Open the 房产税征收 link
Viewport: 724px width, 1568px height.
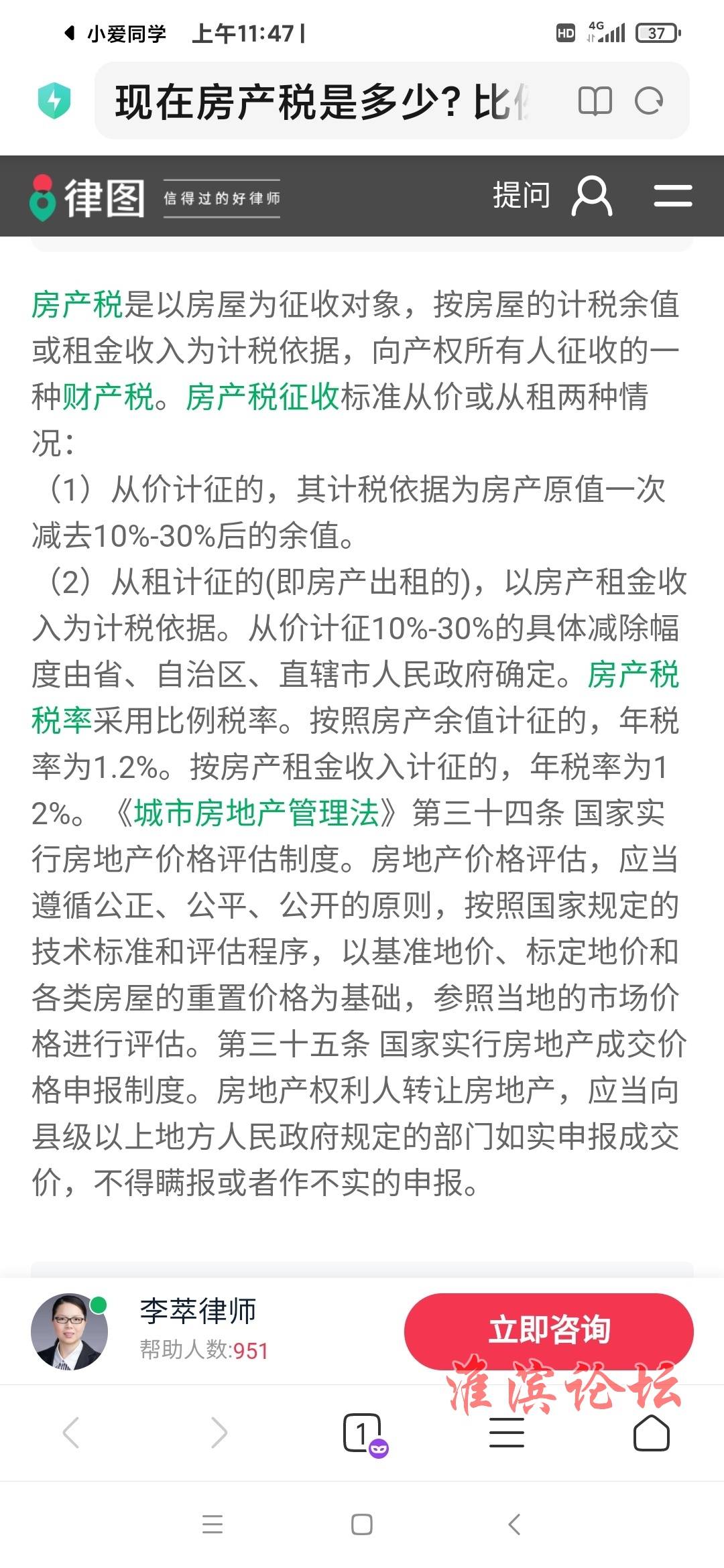262,397
